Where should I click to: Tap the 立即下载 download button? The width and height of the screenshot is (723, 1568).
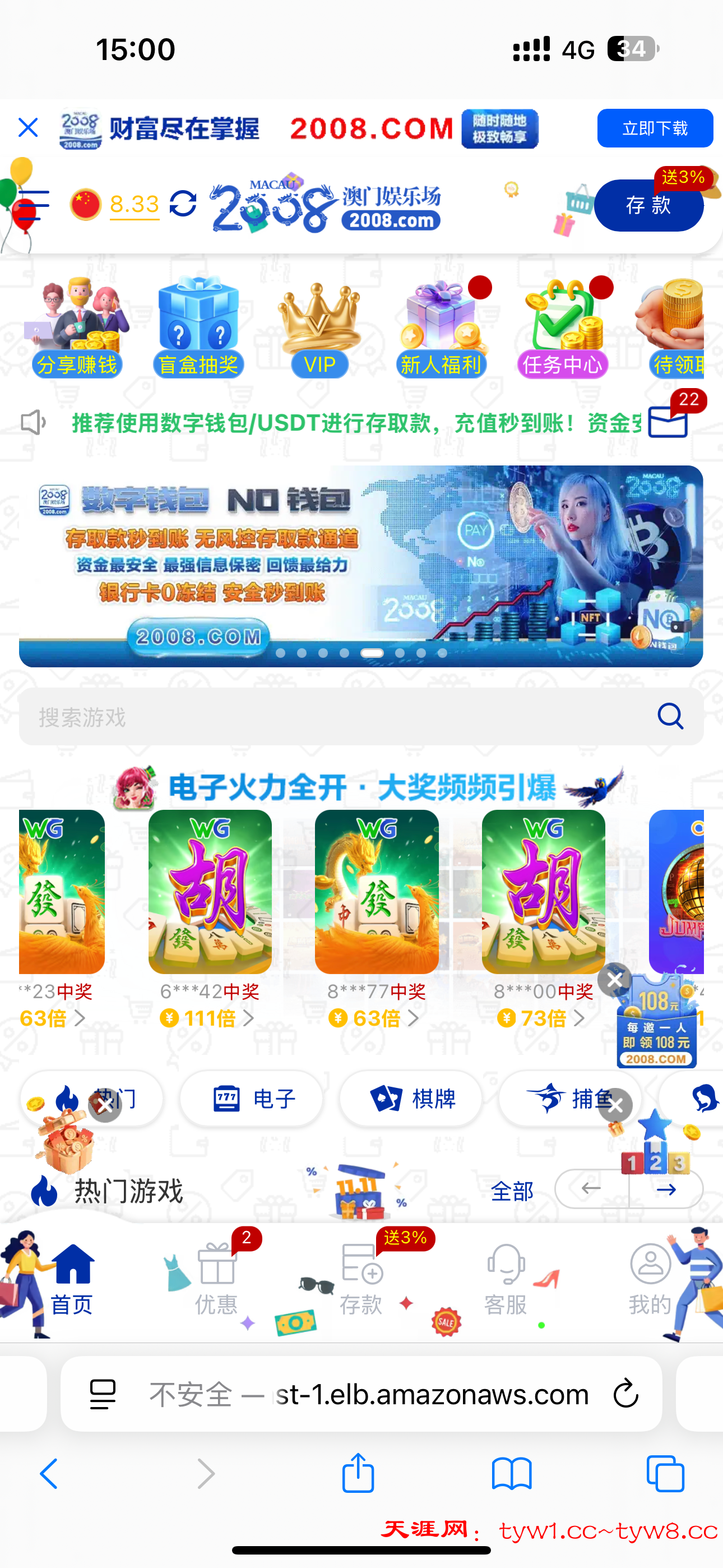(x=654, y=128)
